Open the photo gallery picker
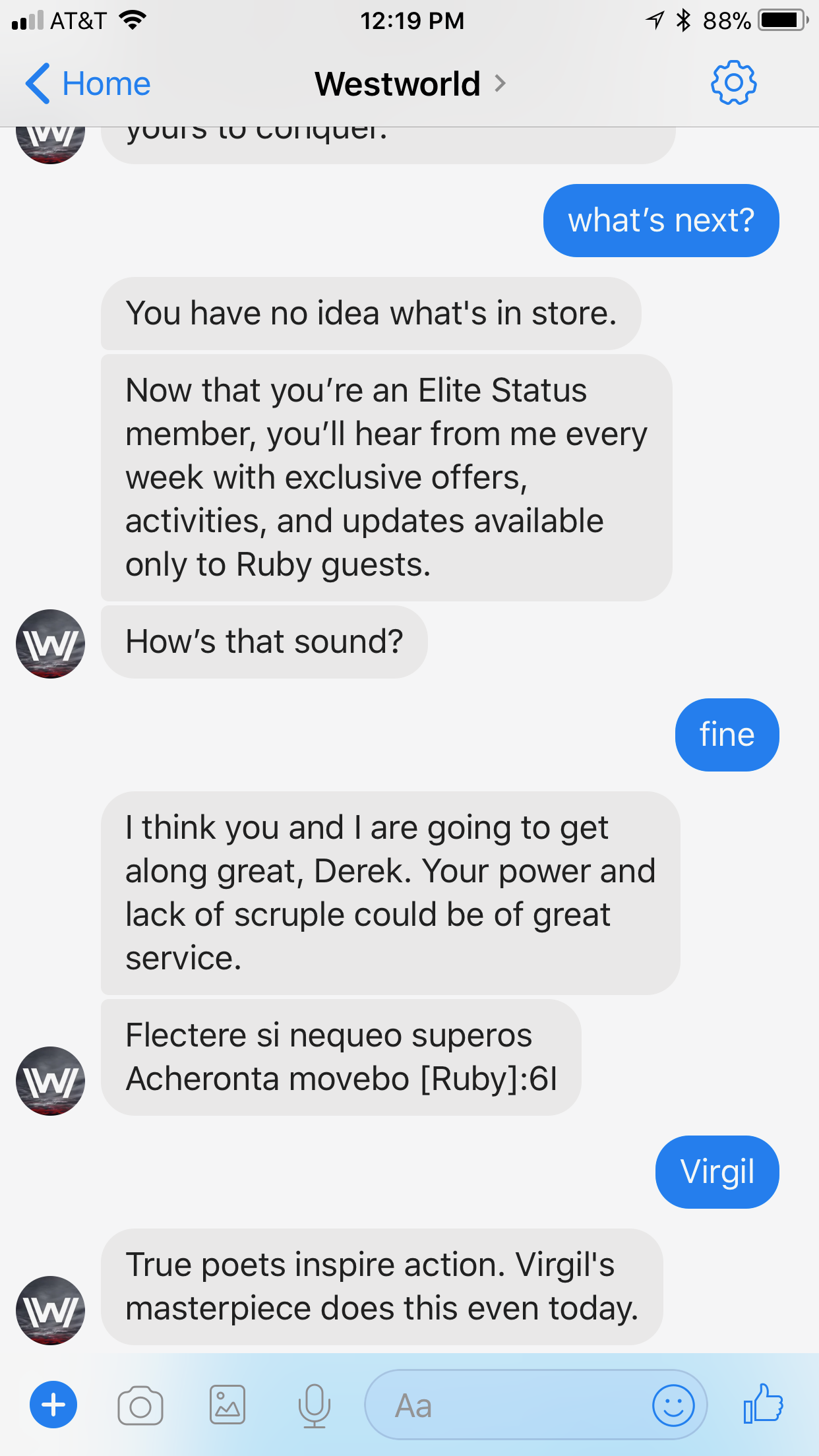The width and height of the screenshot is (819, 1456). (228, 1405)
